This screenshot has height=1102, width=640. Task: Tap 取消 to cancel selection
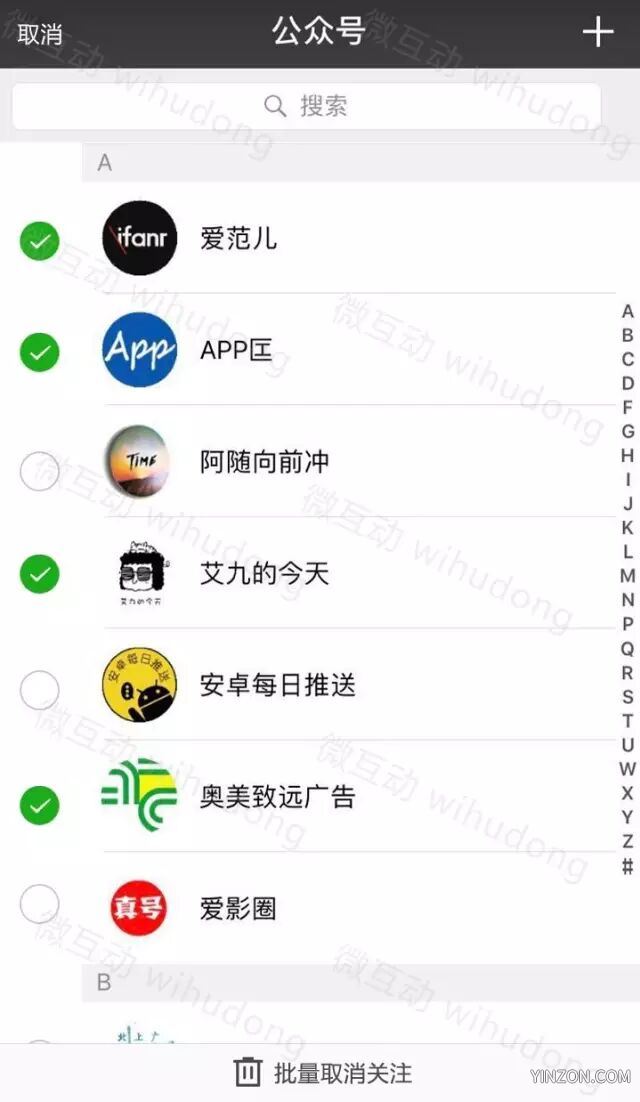tap(39, 34)
